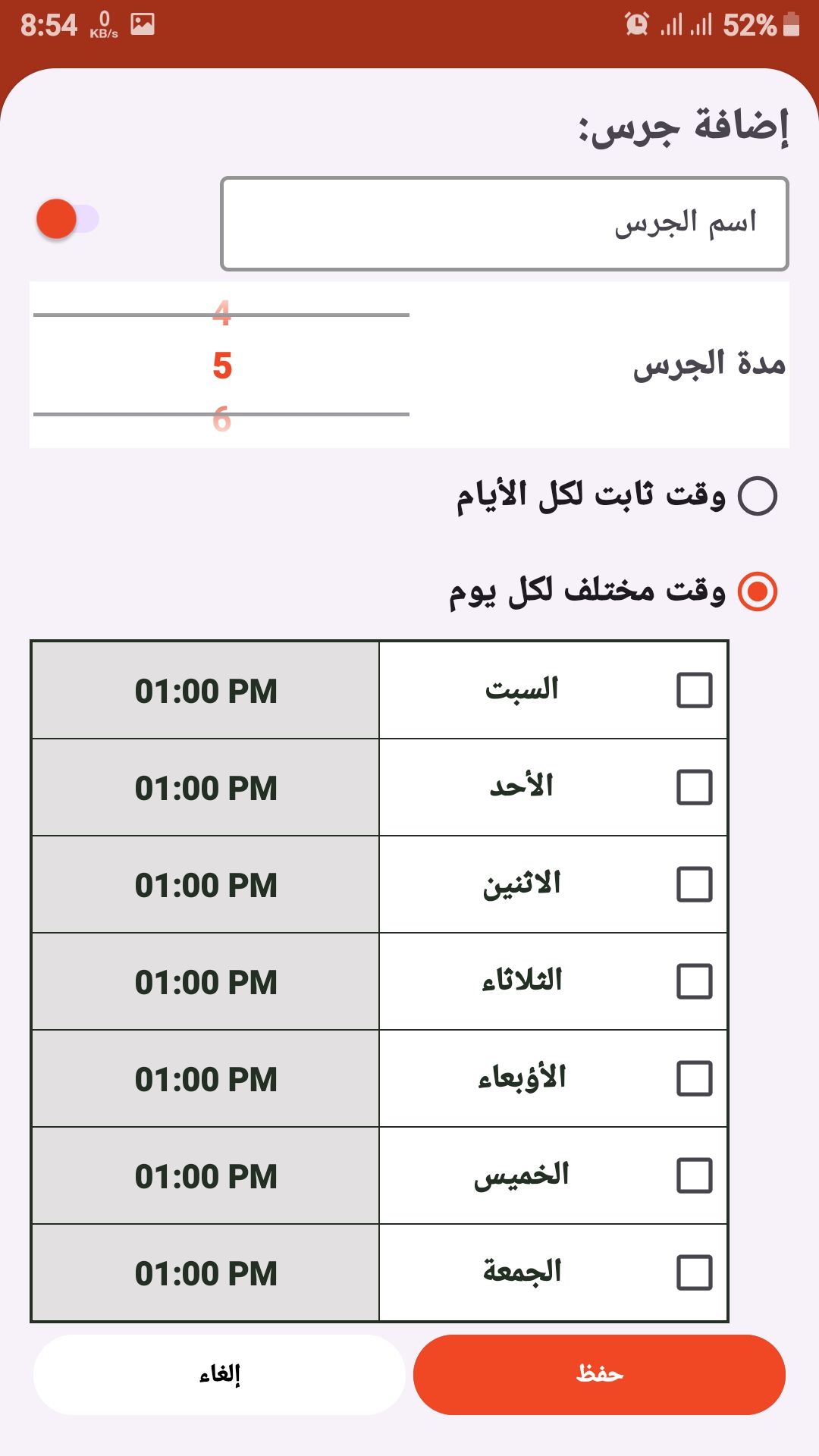Check the Saturday (السبت) checkbox
This screenshot has width=819, height=1456.
point(694,690)
